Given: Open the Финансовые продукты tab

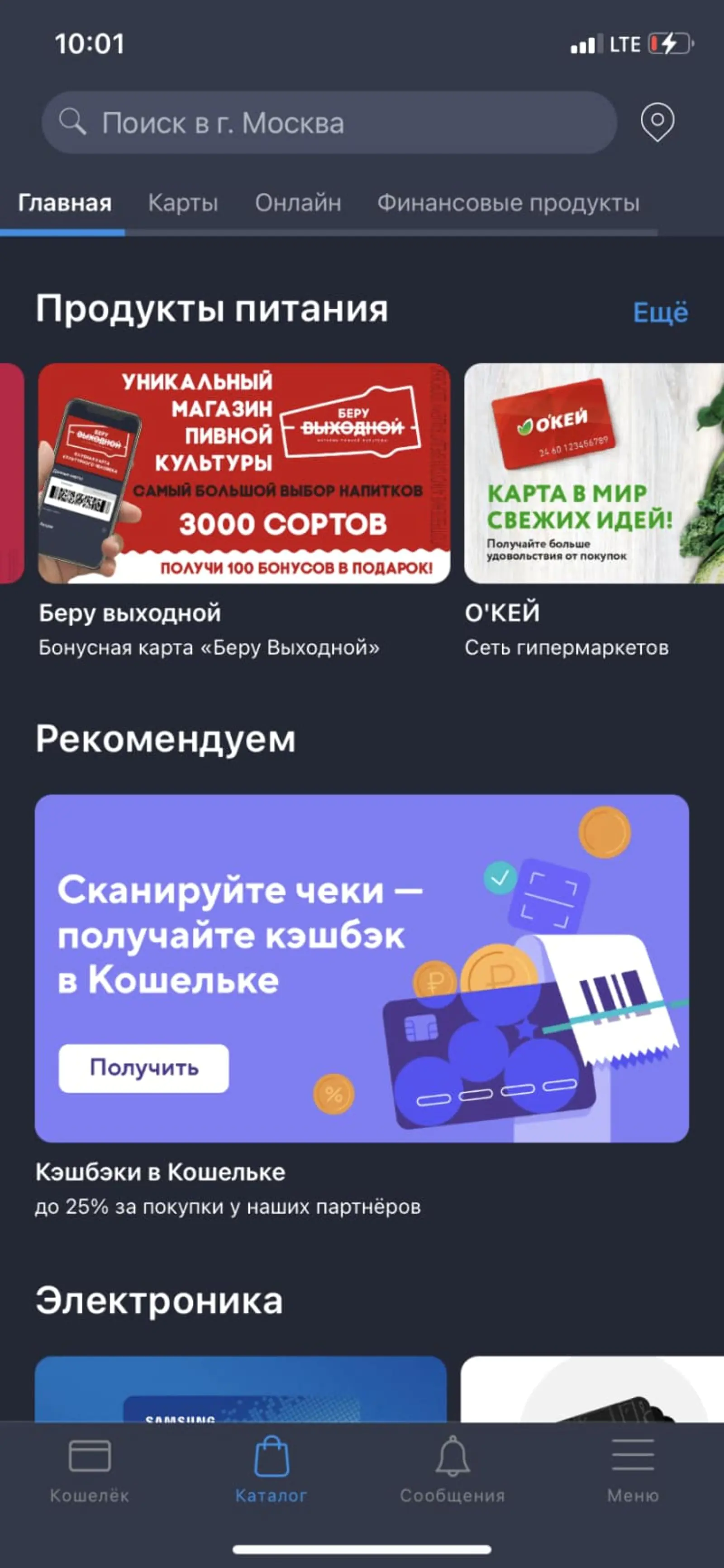Looking at the screenshot, I should tap(508, 203).
